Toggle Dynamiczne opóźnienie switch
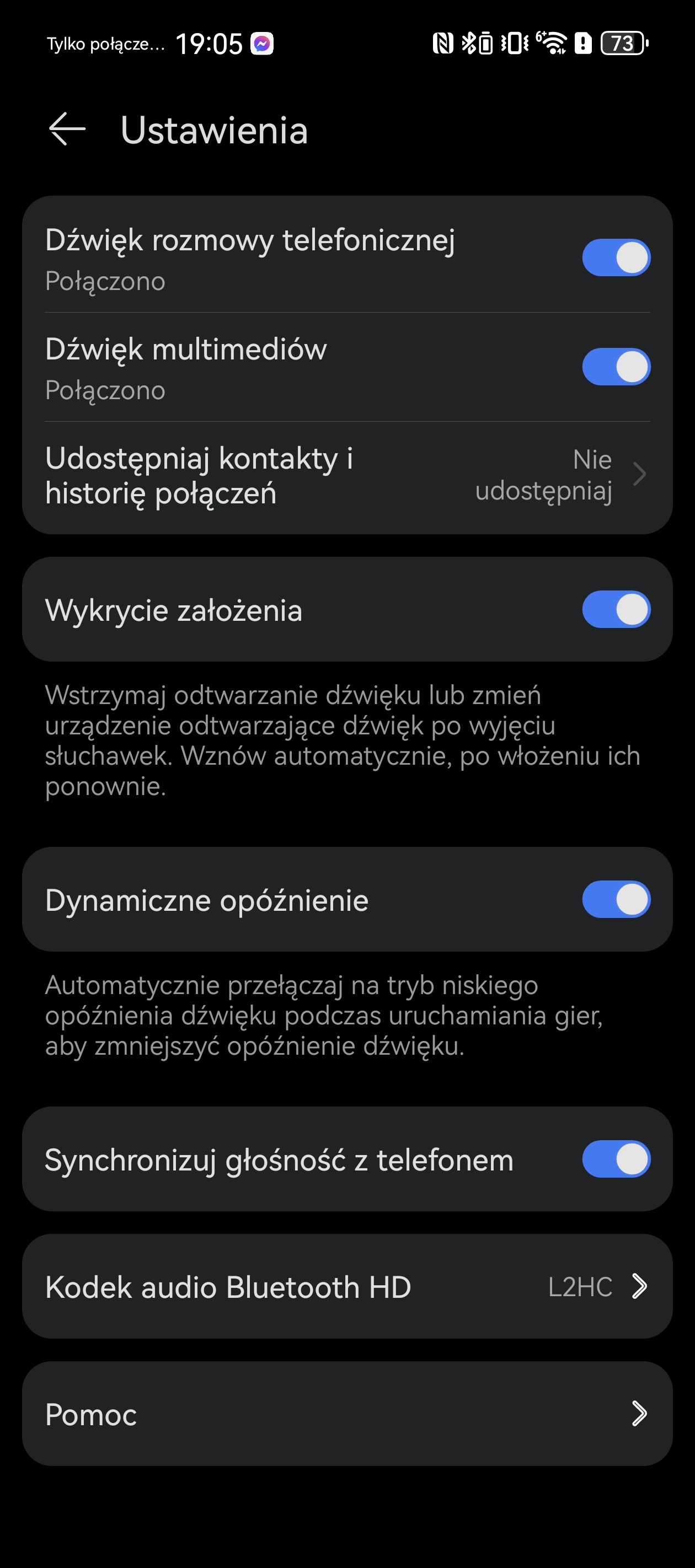This screenshot has height=1568, width=695. pyautogui.click(x=616, y=899)
